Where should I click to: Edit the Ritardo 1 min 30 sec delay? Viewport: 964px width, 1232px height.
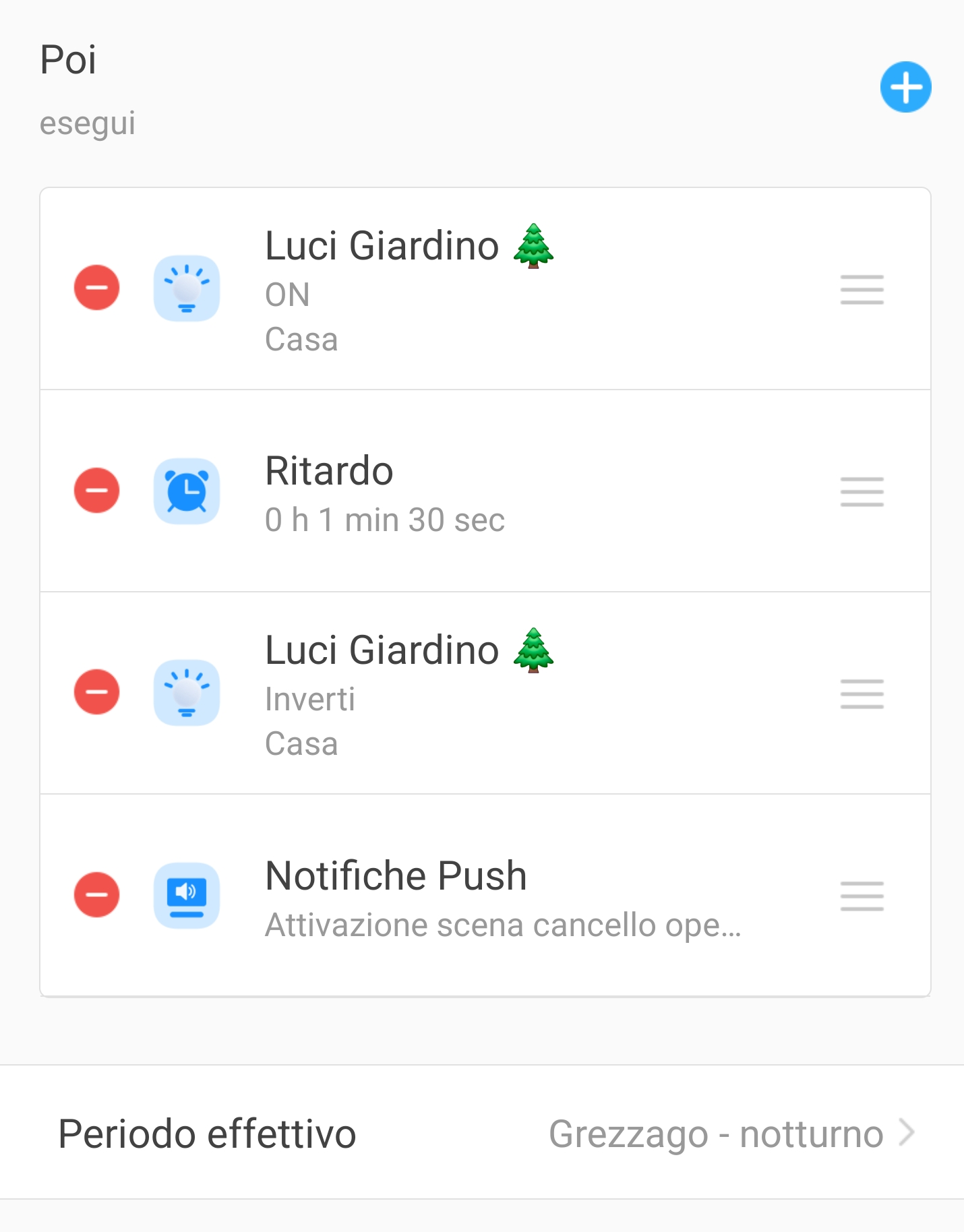click(472, 492)
